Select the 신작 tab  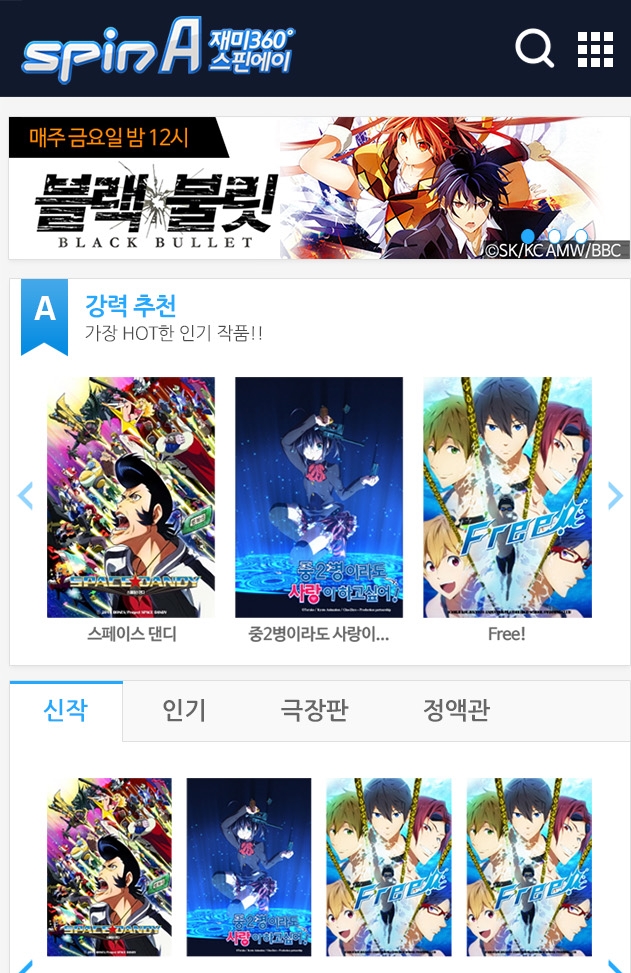[66, 711]
